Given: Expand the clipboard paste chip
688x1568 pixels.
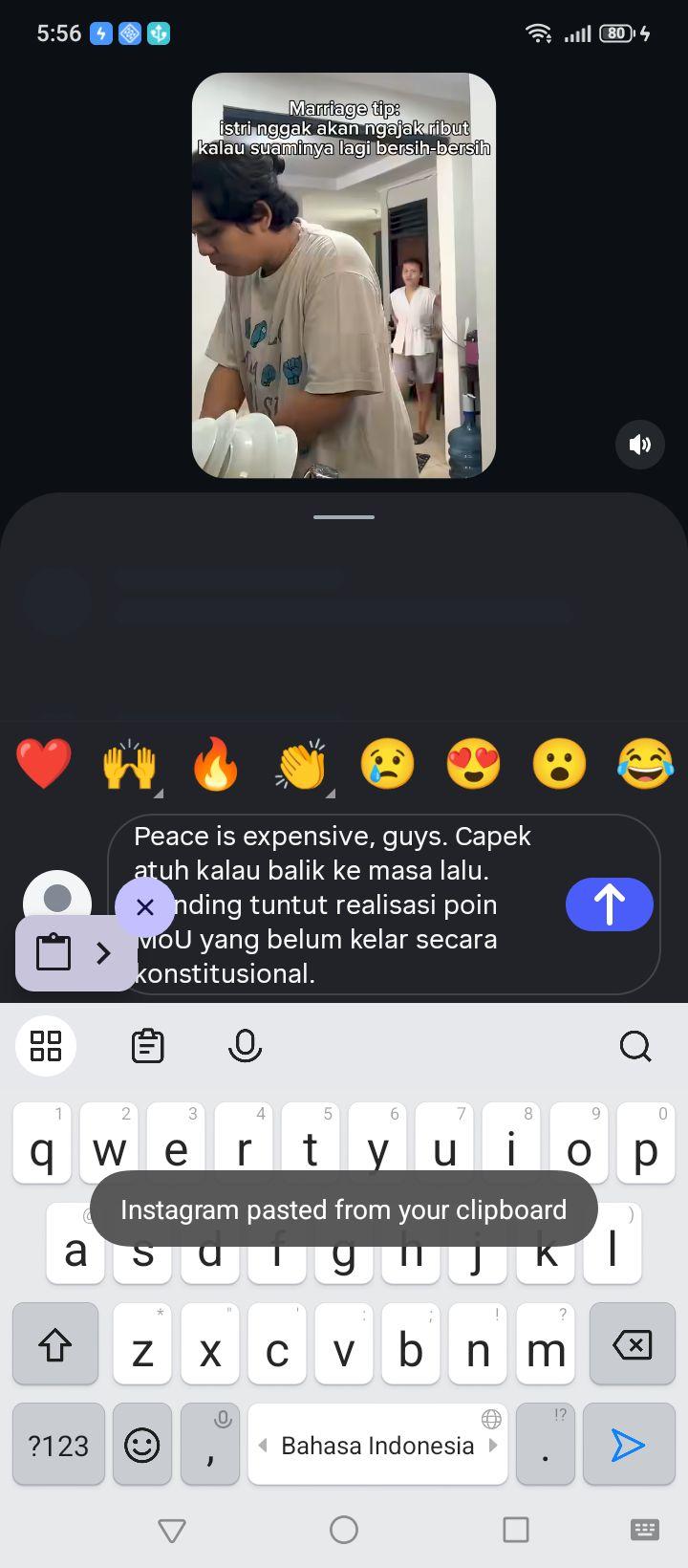Looking at the screenshot, I should coord(76,953).
